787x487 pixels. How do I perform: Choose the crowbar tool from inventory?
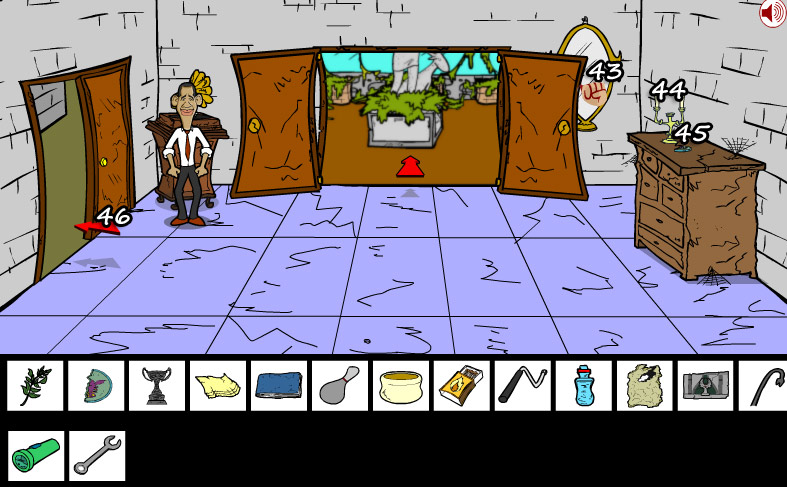click(523, 385)
